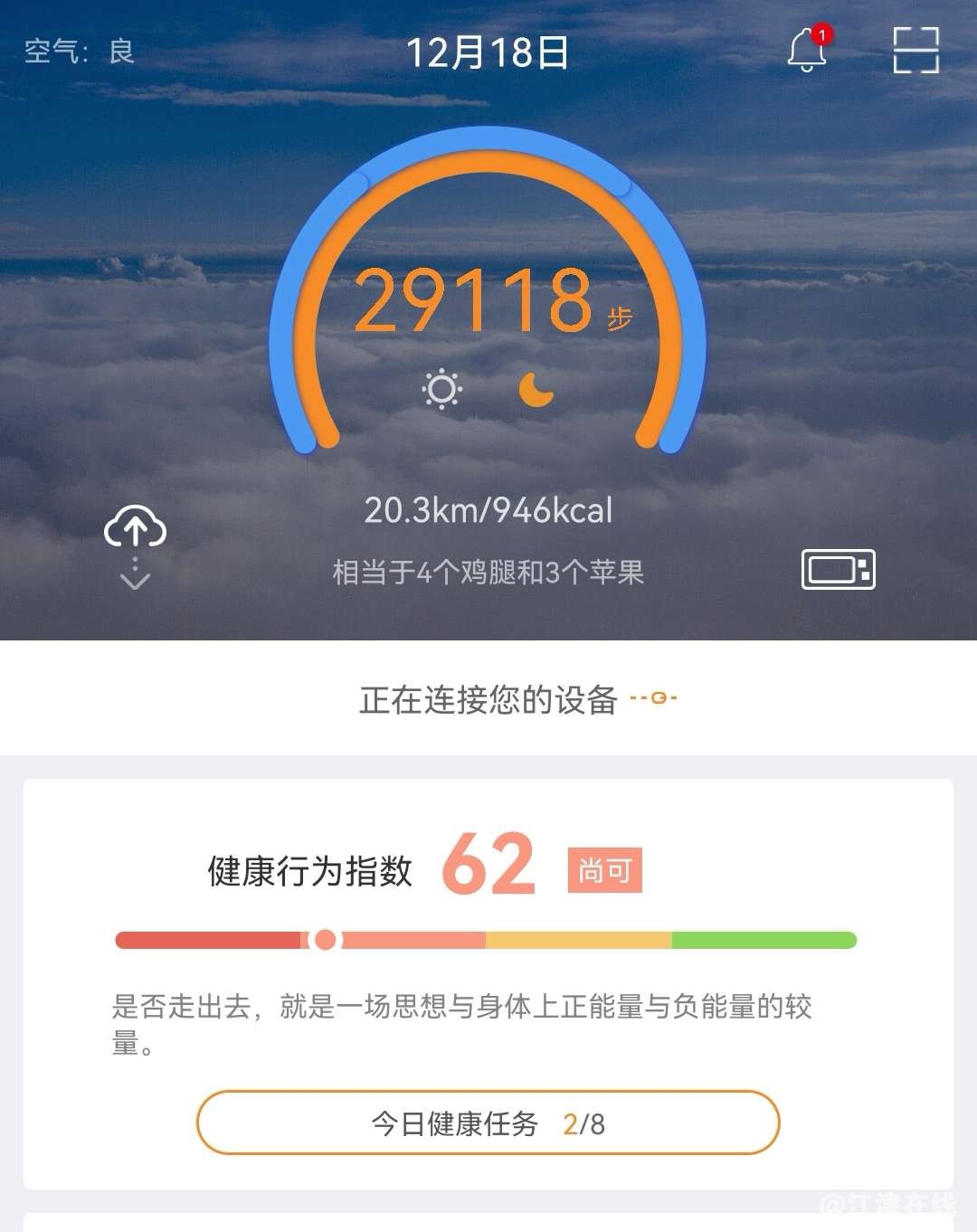Tap the cloud upload sync icon
This screenshot has width=977, height=1232.
click(136, 528)
